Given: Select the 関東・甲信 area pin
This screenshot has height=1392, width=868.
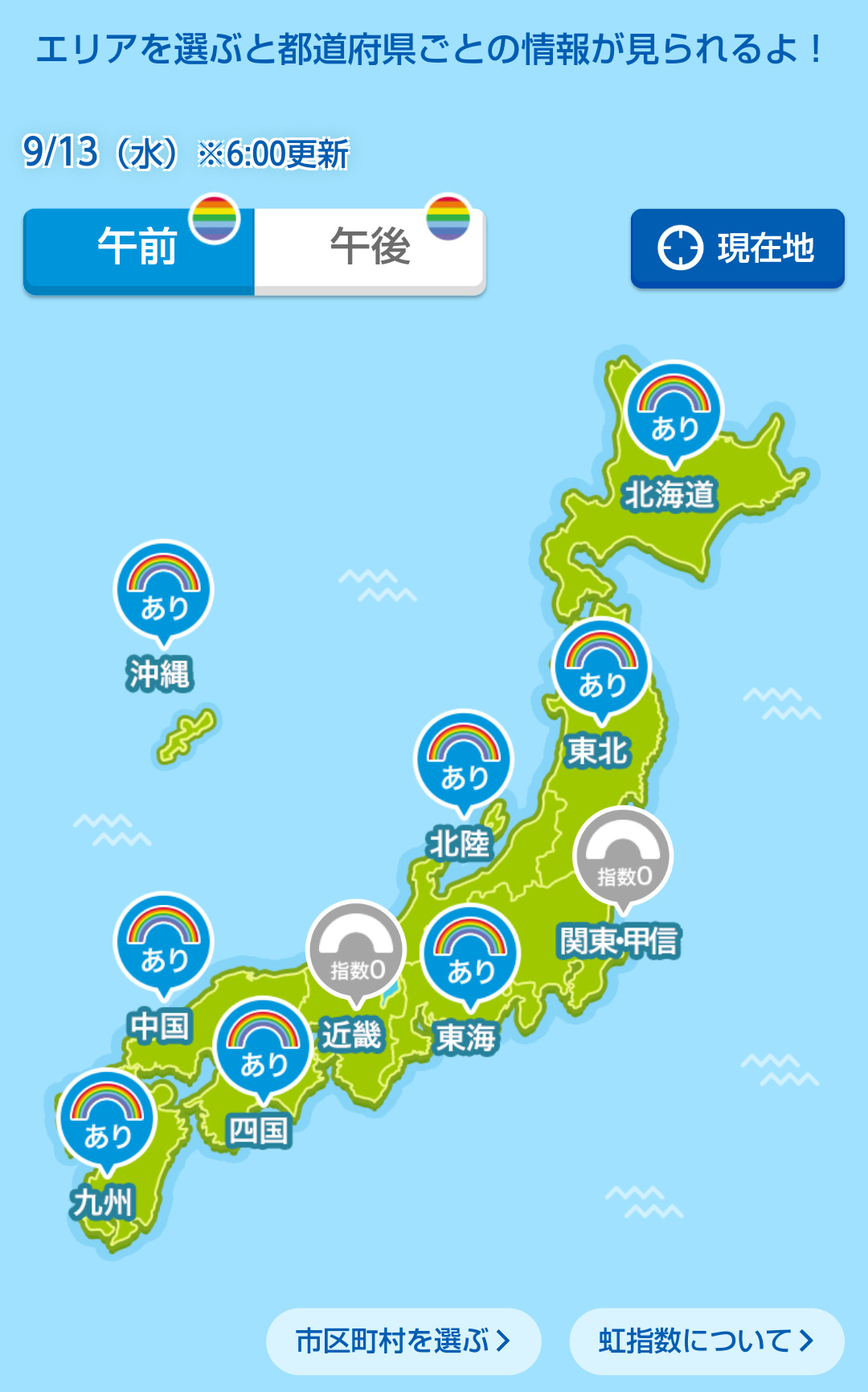Looking at the screenshot, I should [622, 858].
